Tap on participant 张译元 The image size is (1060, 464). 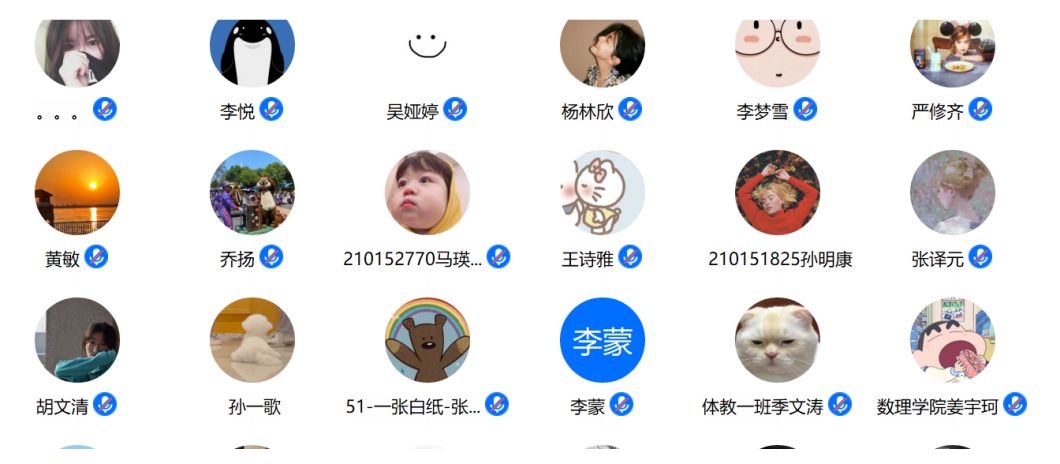[952, 193]
